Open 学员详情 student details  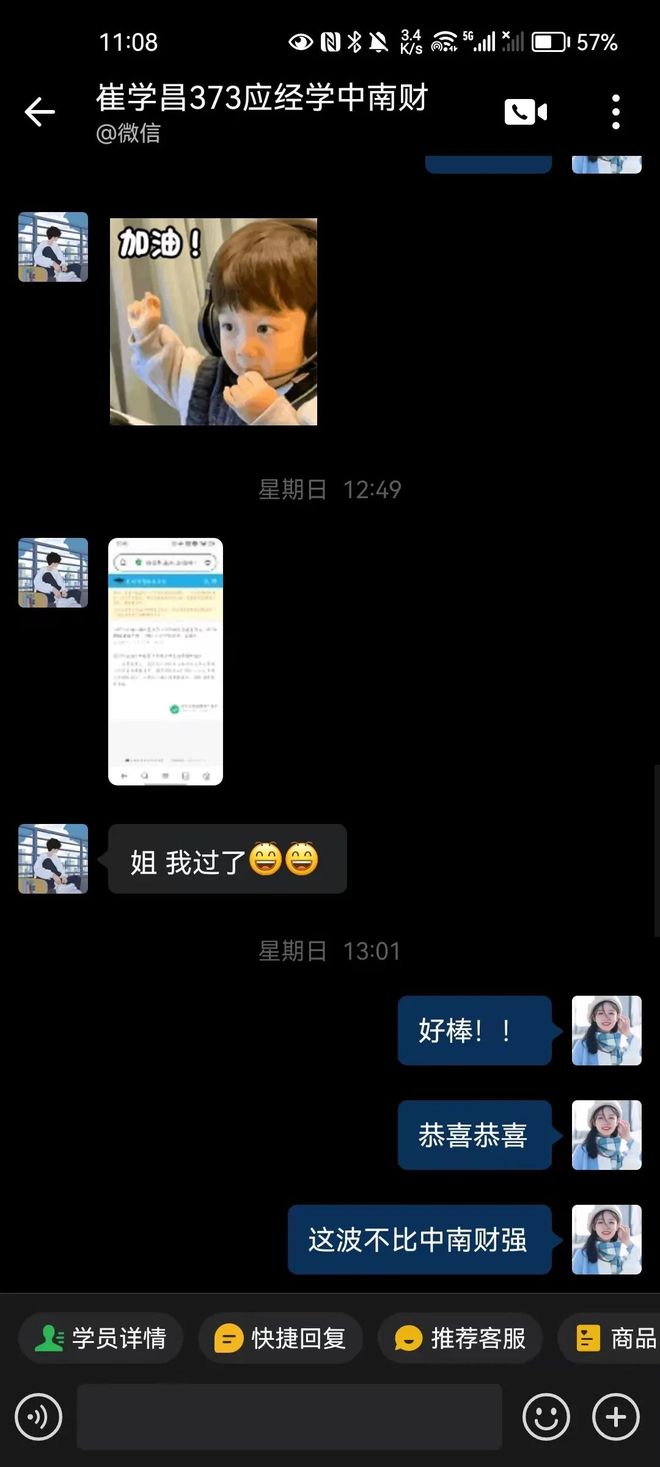100,1338
